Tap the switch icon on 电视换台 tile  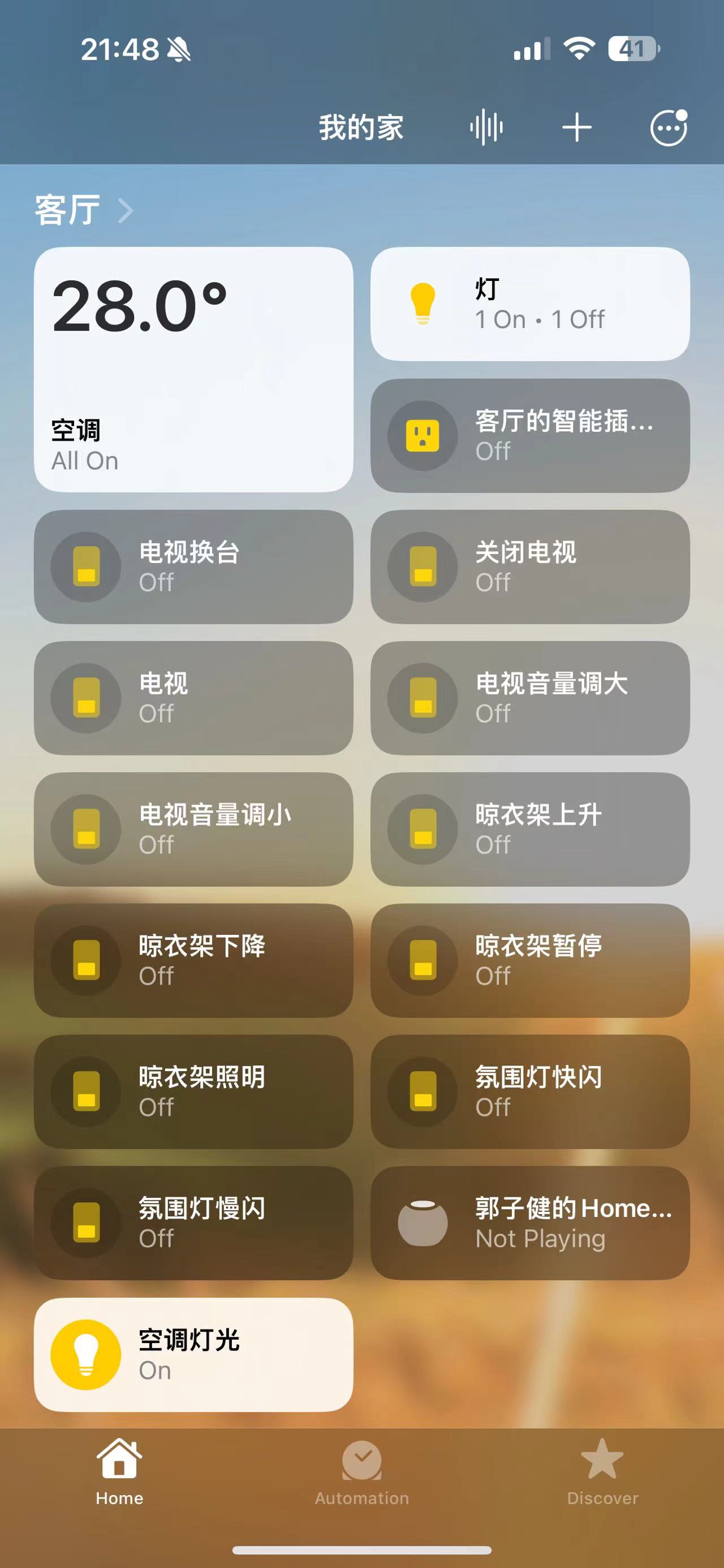point(85,567)
